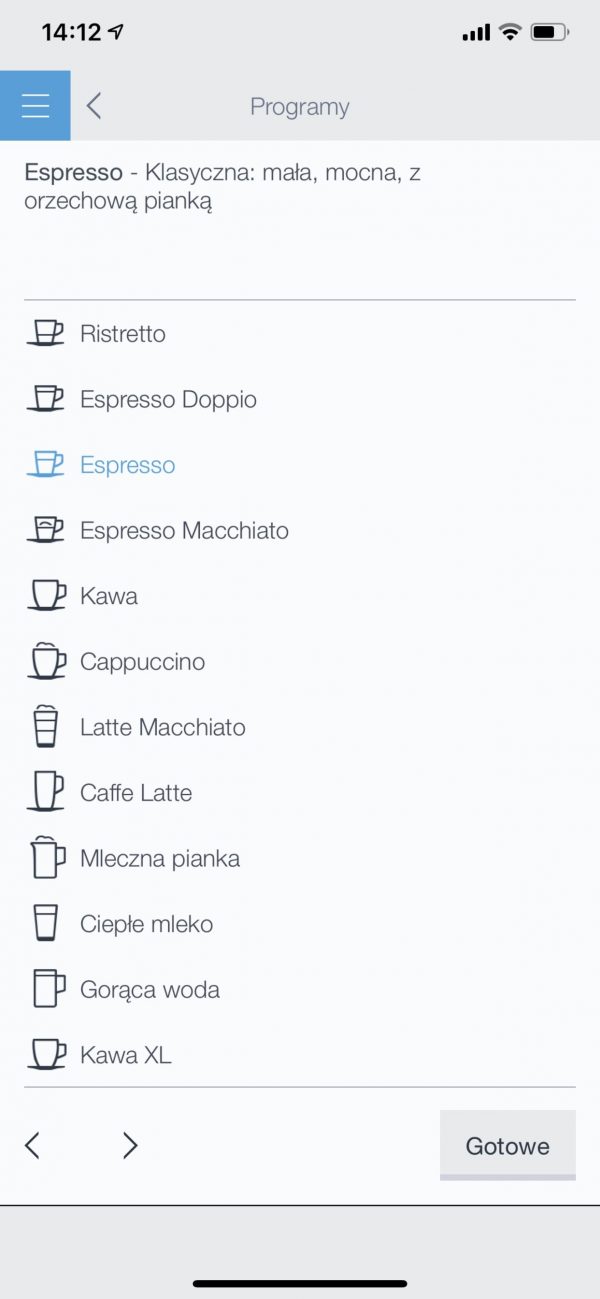
Task: Select Mleczna pianka
Action: (300, 858)
